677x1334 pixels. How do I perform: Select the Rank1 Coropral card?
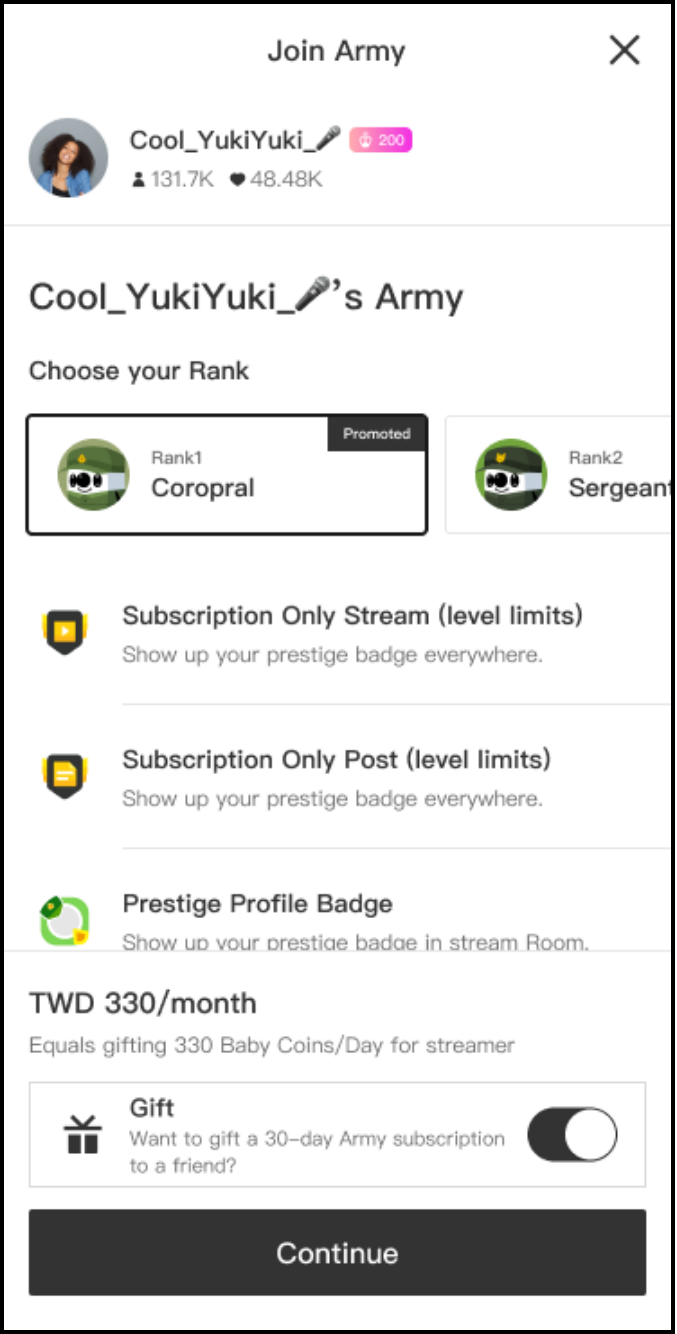tap(227, 475)
